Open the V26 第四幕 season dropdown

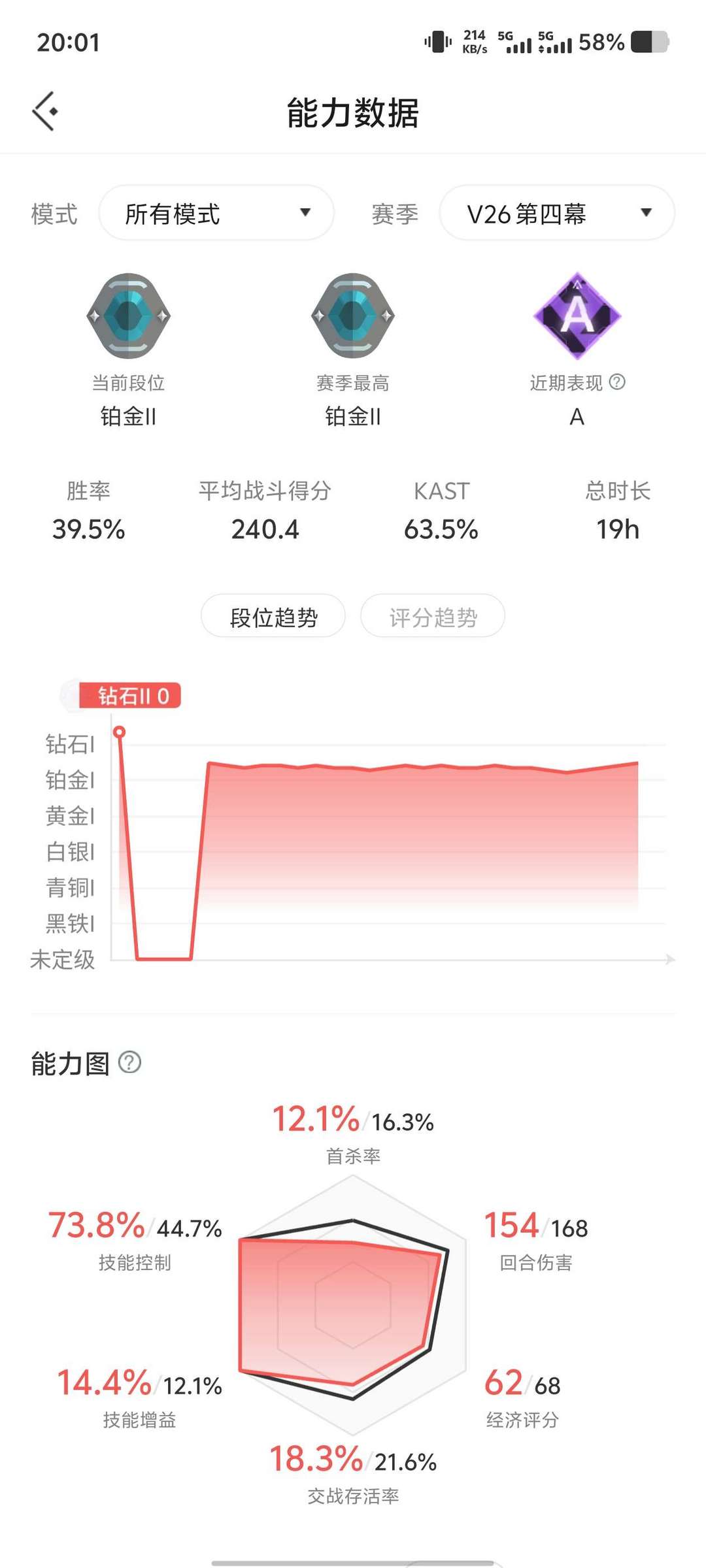[557, 213]
